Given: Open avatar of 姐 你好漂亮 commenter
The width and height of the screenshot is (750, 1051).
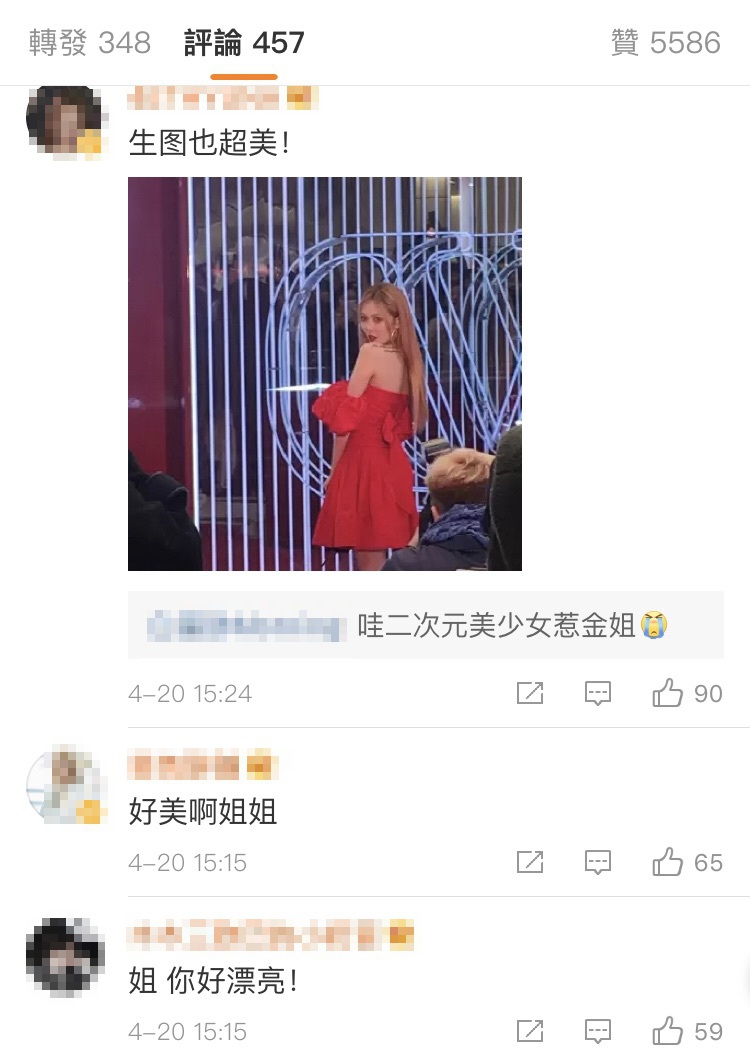Looking at the screenshot, I should click(64, 956).
